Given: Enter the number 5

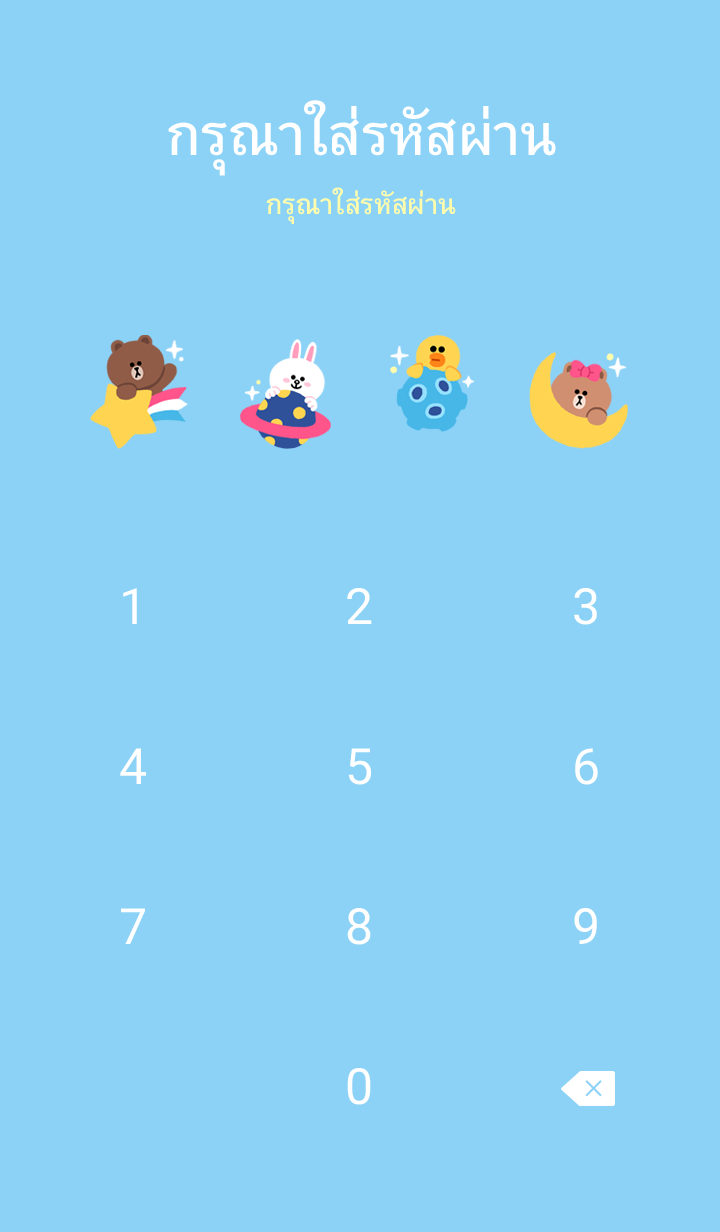Looking at the screenshot, I should coord(359,767).
